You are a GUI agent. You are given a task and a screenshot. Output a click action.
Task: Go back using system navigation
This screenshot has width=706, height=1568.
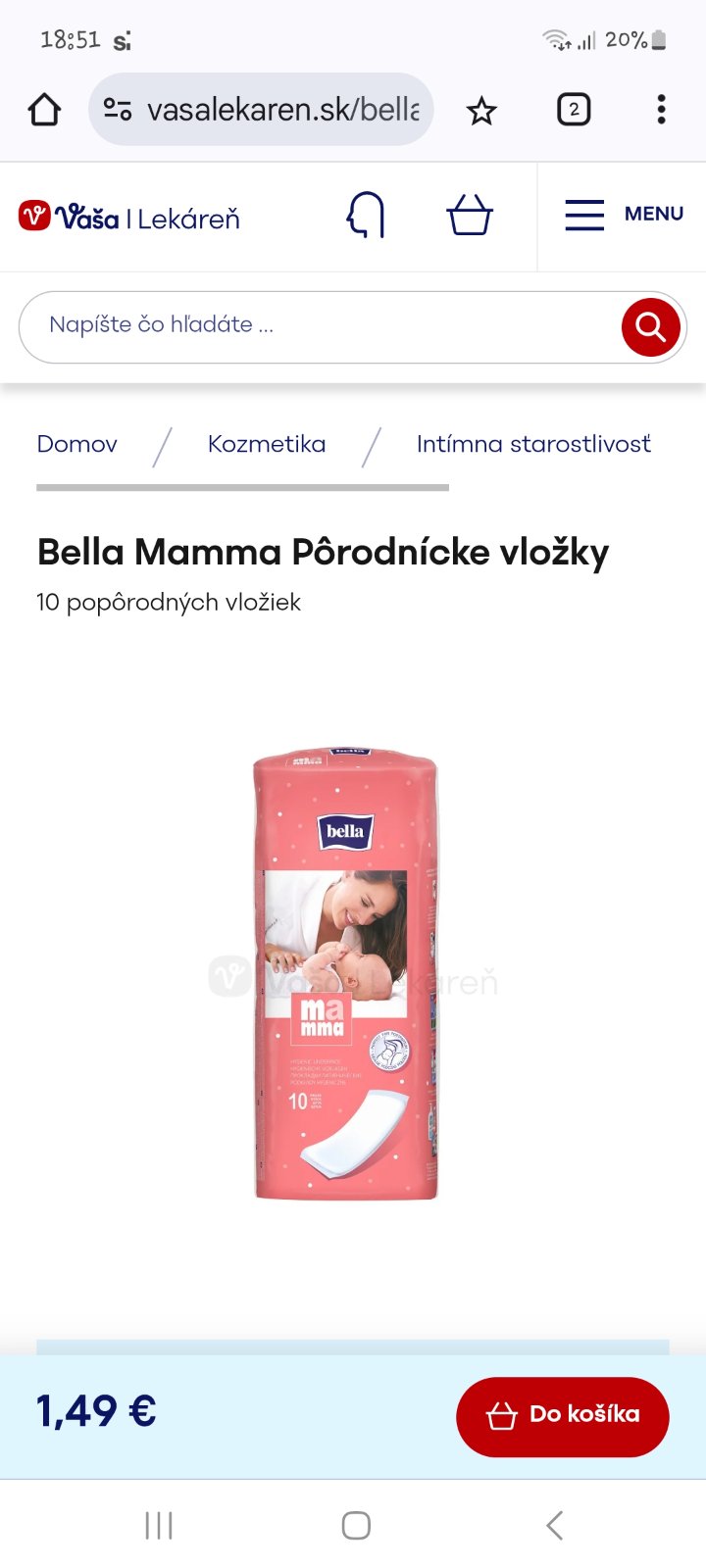tap(554, 1525)
